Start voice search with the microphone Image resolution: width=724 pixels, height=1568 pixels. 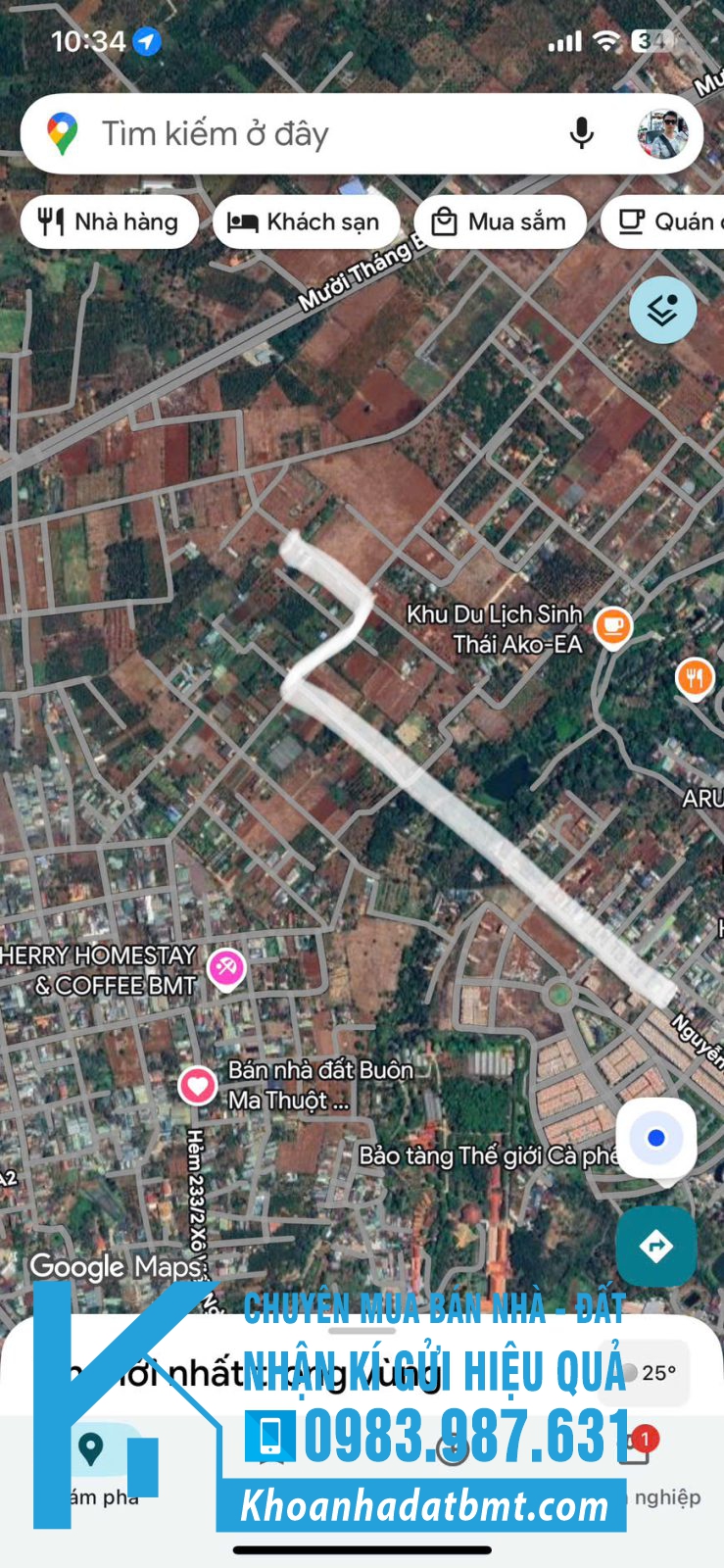pos(581,134)
